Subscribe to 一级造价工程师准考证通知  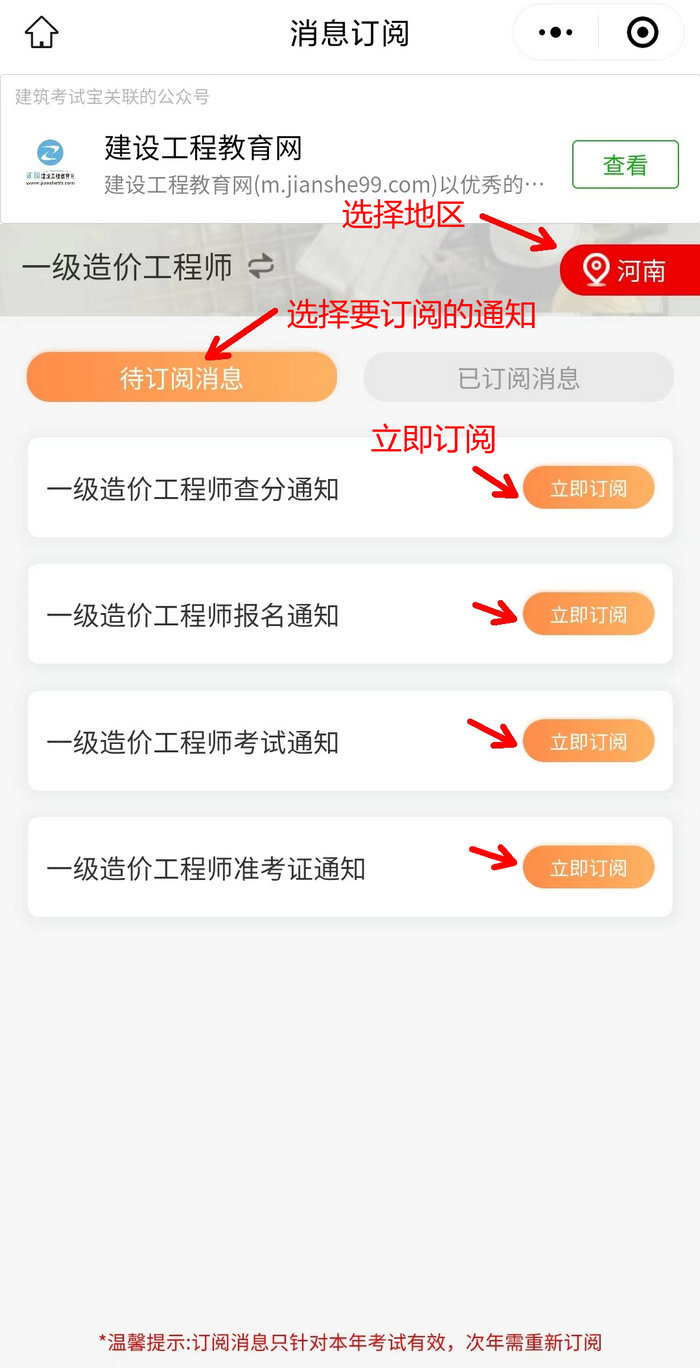click(588, 868)
